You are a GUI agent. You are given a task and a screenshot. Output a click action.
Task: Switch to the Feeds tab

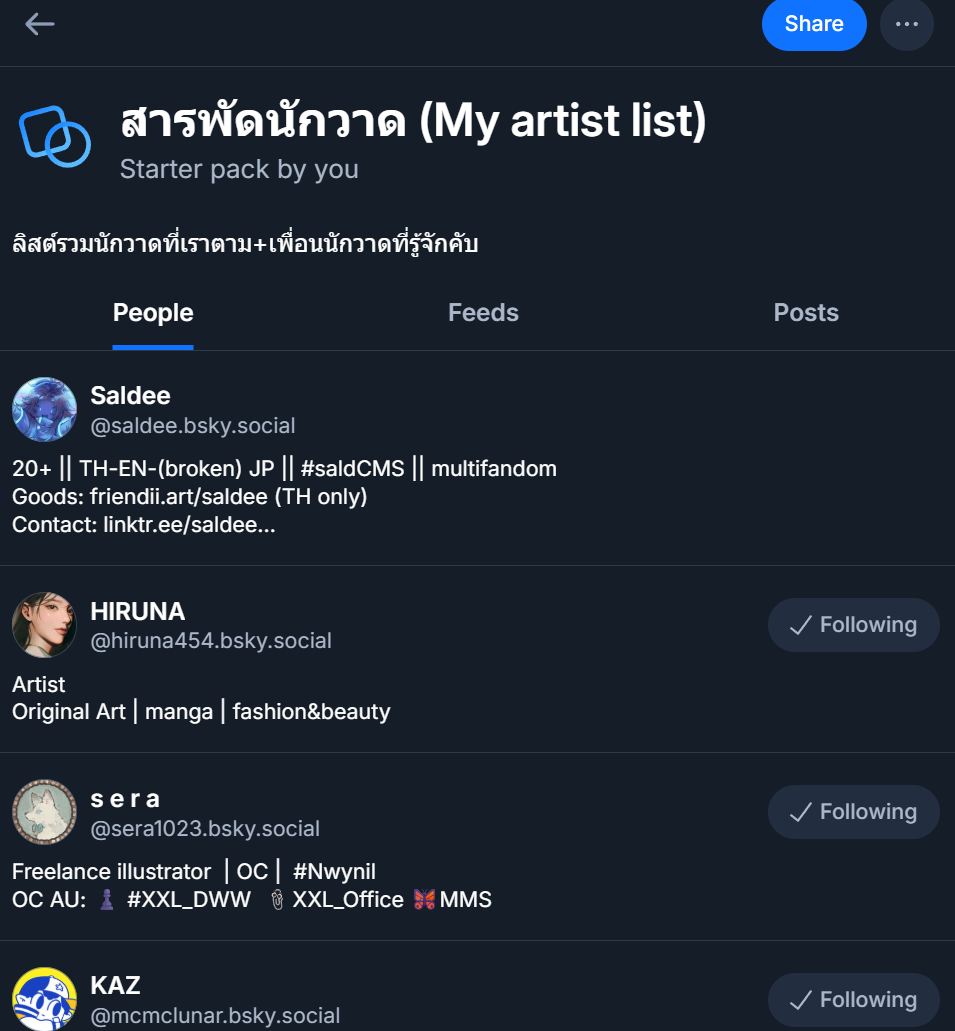[483, 313]
